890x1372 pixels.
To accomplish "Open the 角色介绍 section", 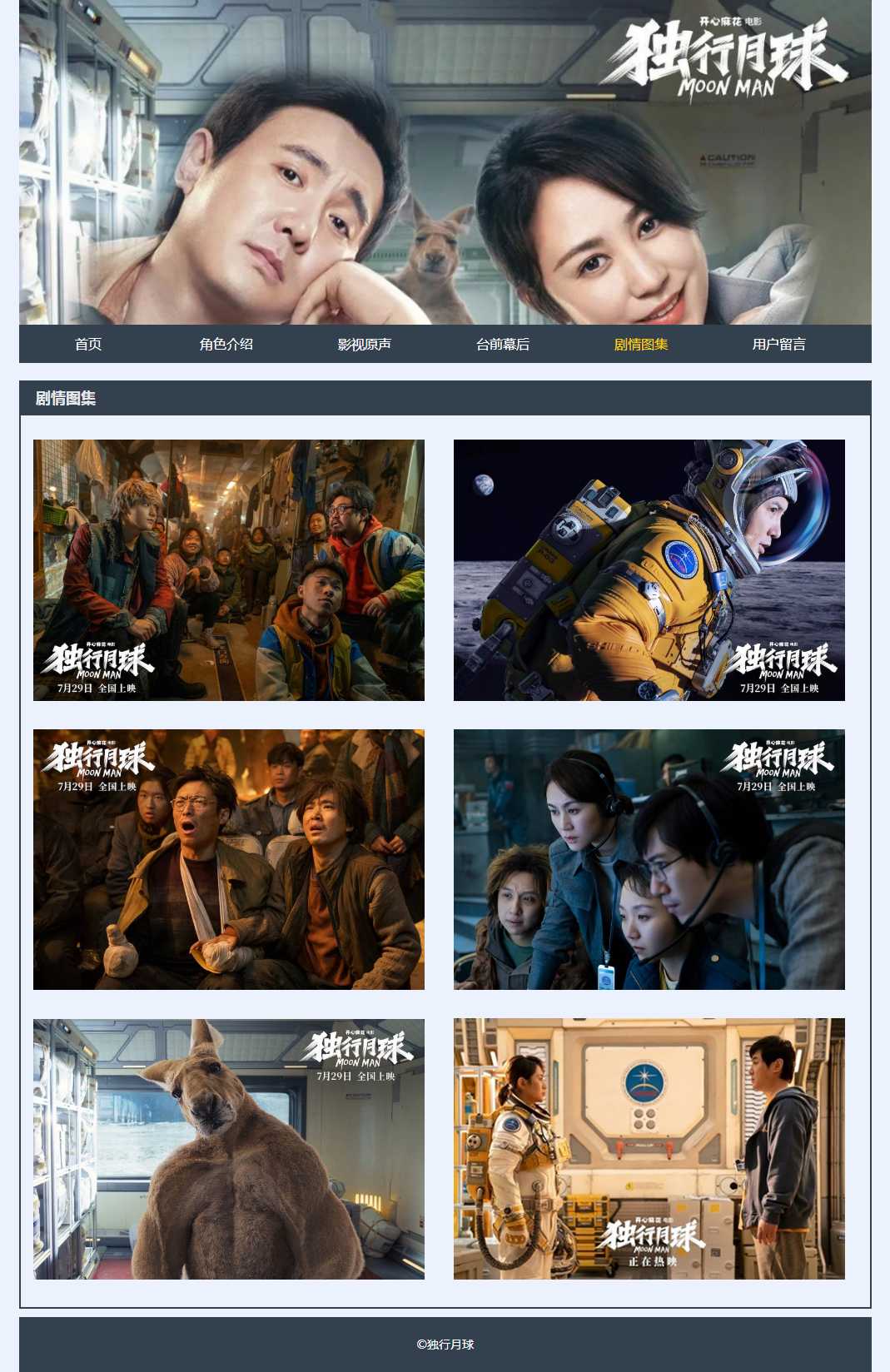I will (226, 344).
